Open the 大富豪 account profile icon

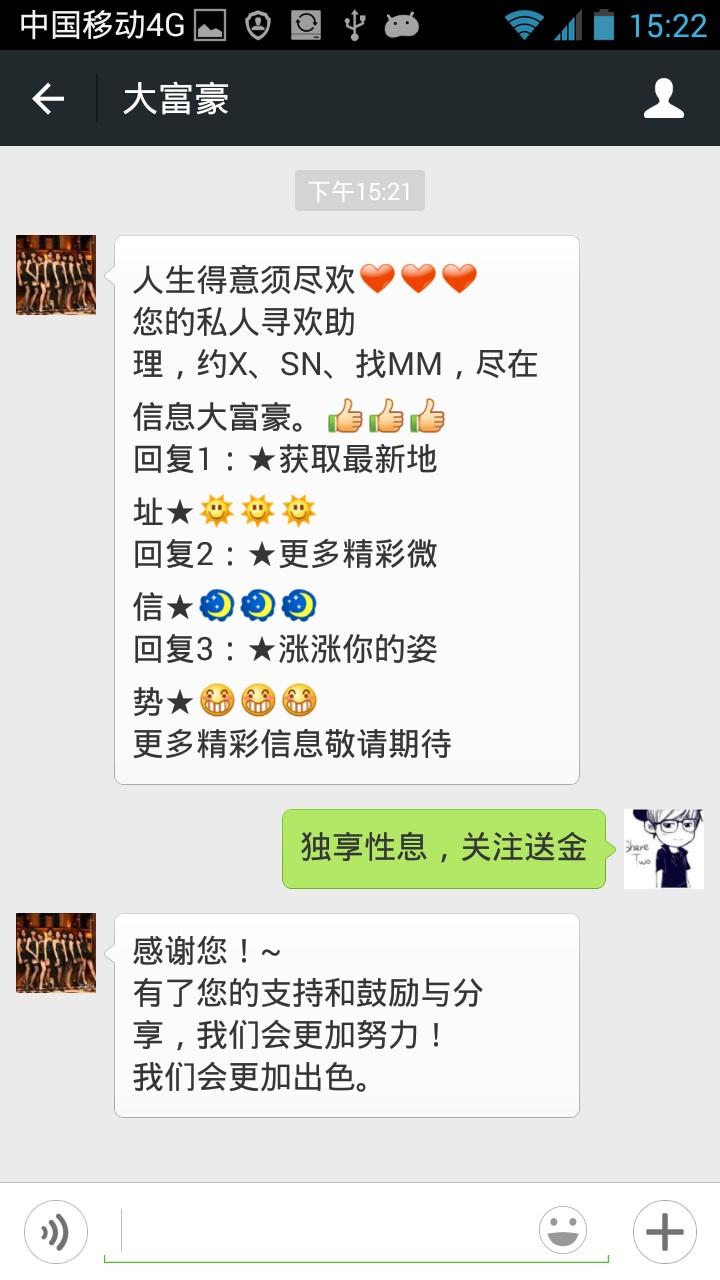663,99
